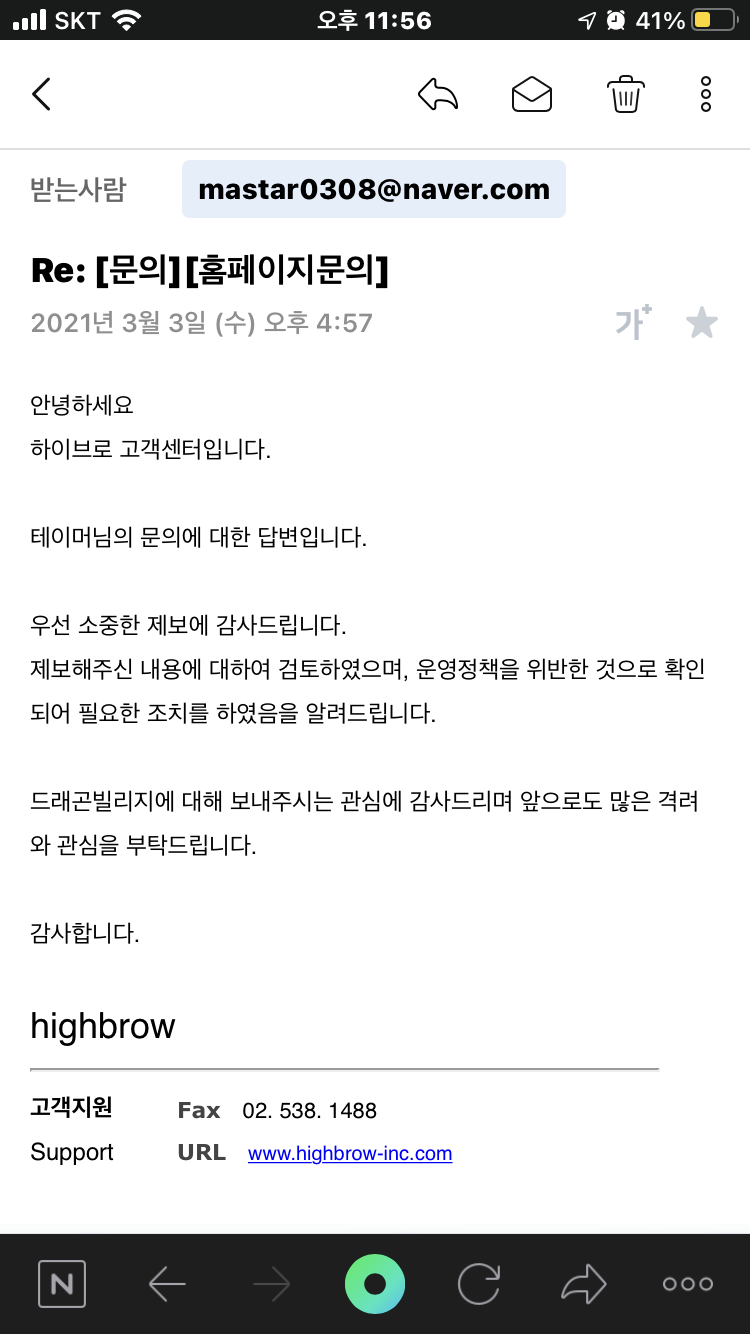Tap the recipient chip mastar0308@naver.com
Image resolution: width=750 pixels, height=1334 pixels.
coord(374,189)
